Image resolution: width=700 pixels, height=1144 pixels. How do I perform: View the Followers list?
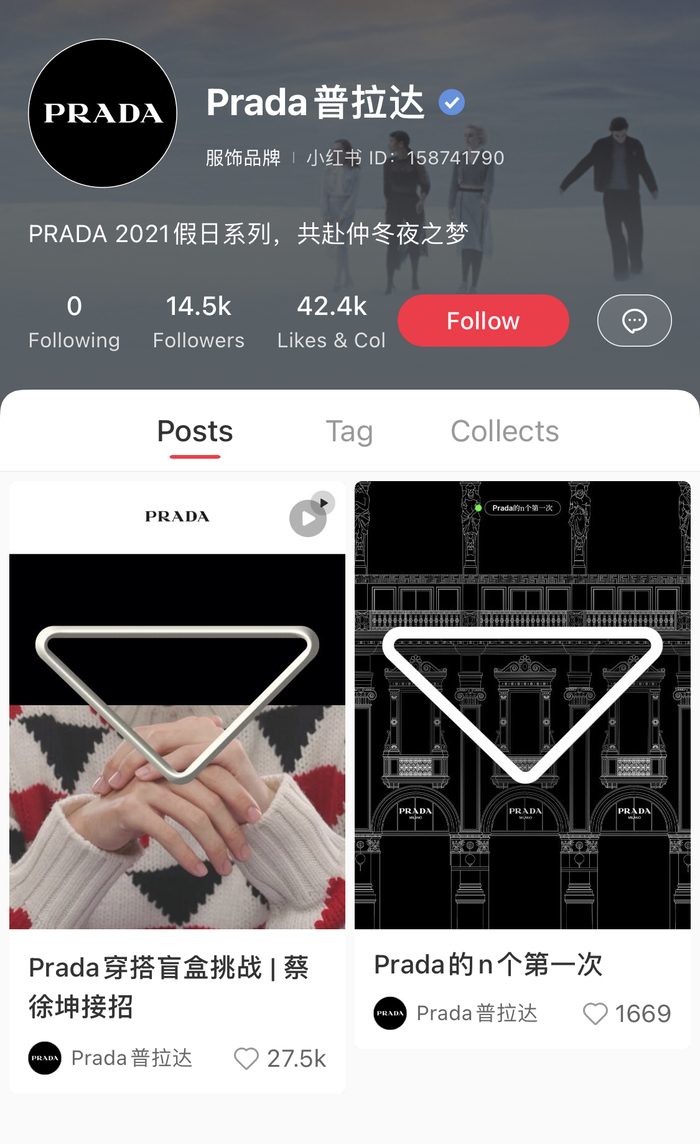[198, 322]
